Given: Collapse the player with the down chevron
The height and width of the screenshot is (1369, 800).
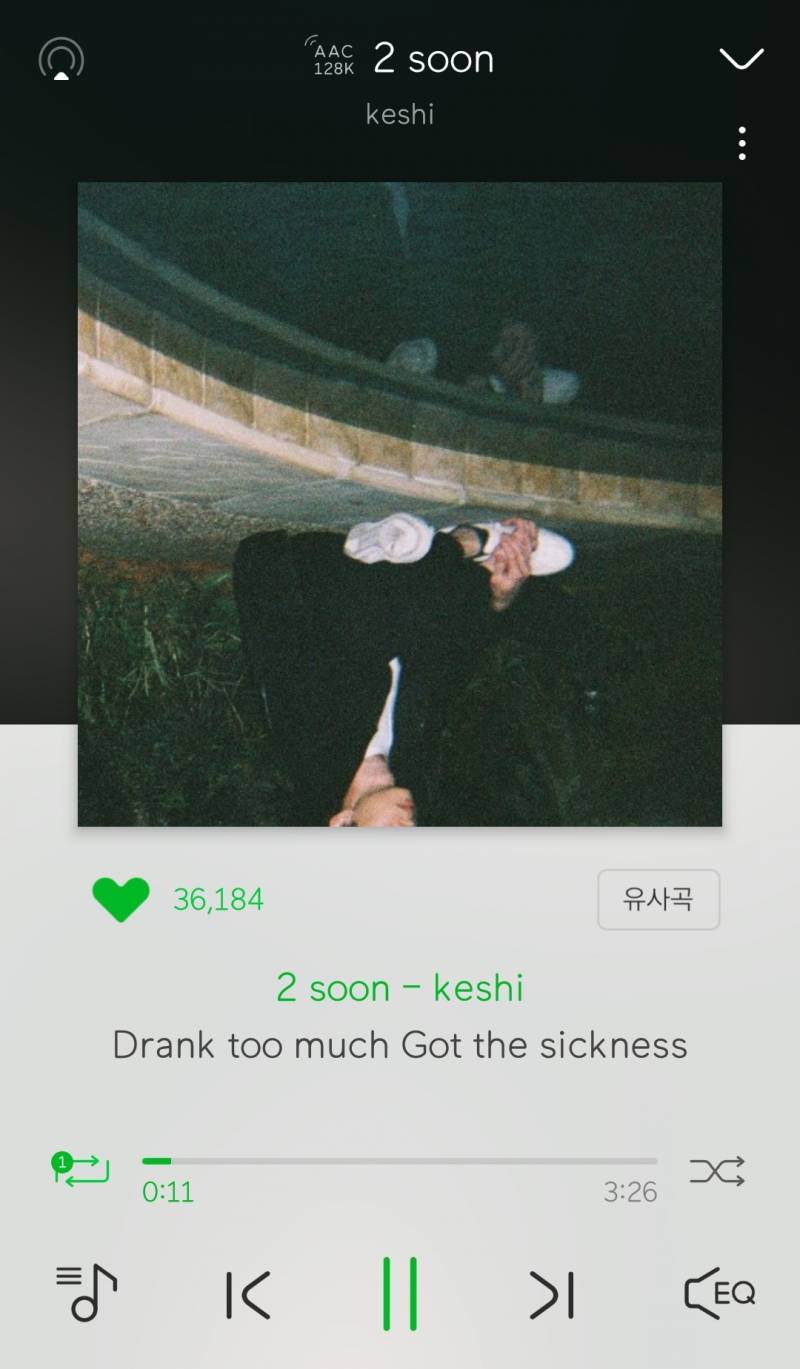Looking at the screenshot, I should pyautogui.click(x=741, y=59).
